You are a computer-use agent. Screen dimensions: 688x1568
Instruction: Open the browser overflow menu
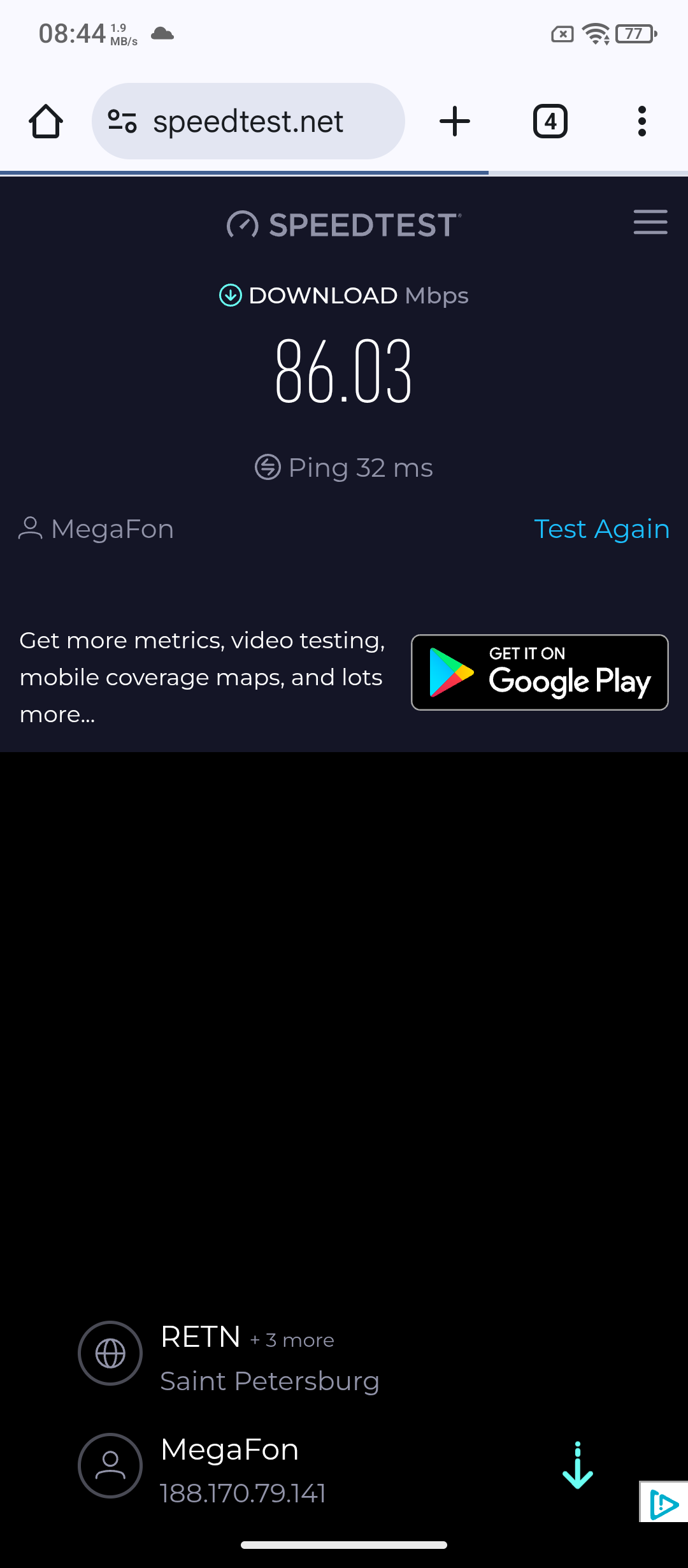pyautogui.click(x=641, y=121)
